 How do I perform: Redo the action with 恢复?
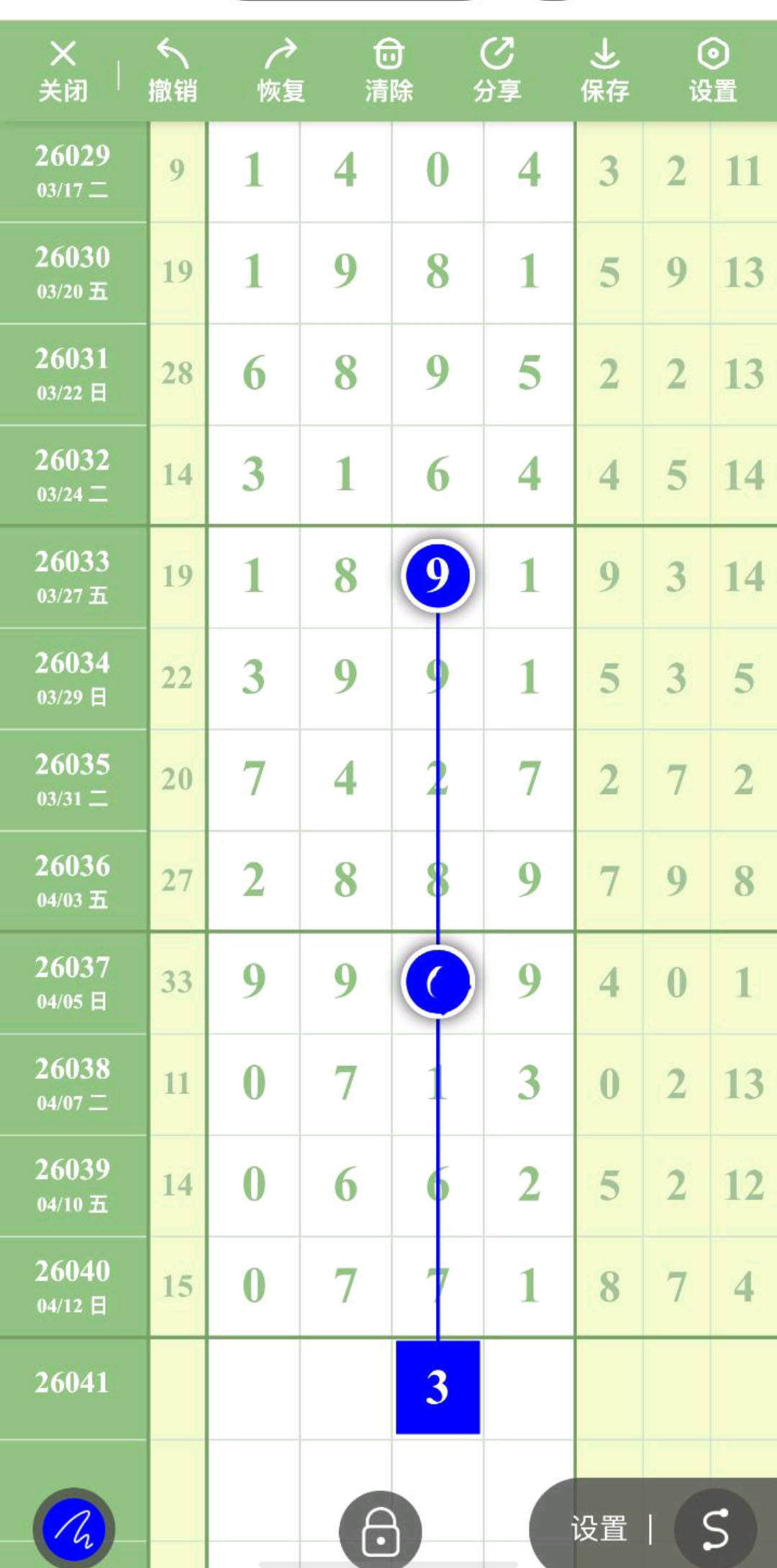[x=281, y=71]
